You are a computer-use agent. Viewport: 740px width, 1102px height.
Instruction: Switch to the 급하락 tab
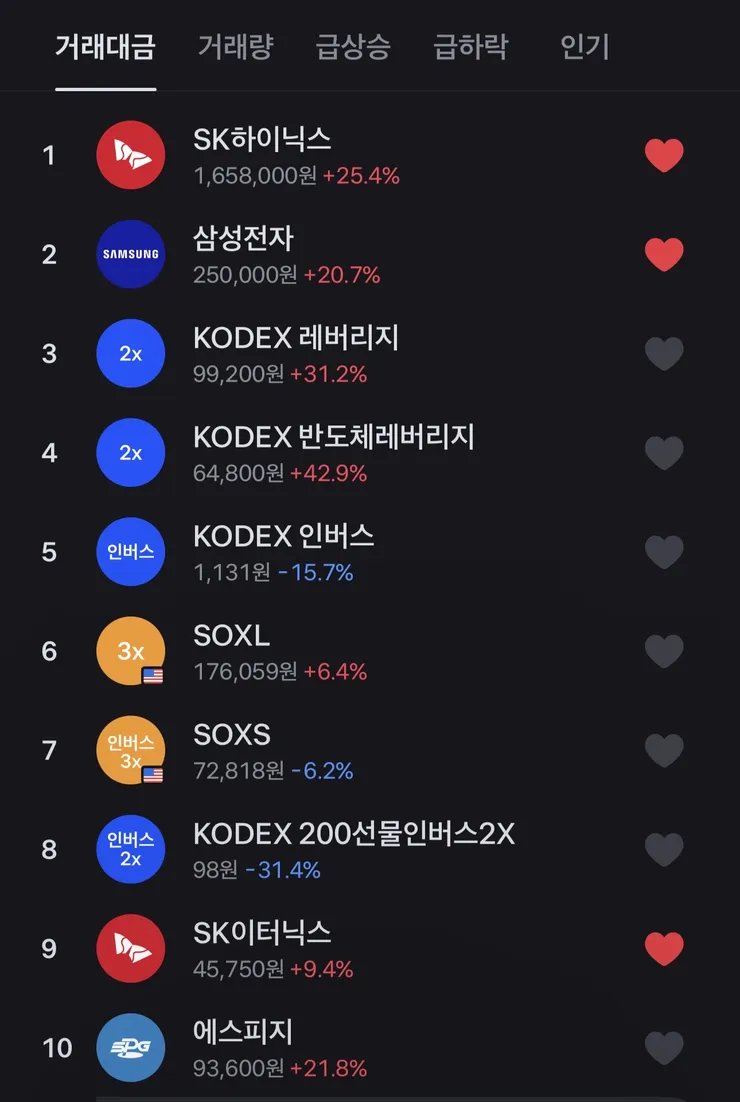pos(471,48)
